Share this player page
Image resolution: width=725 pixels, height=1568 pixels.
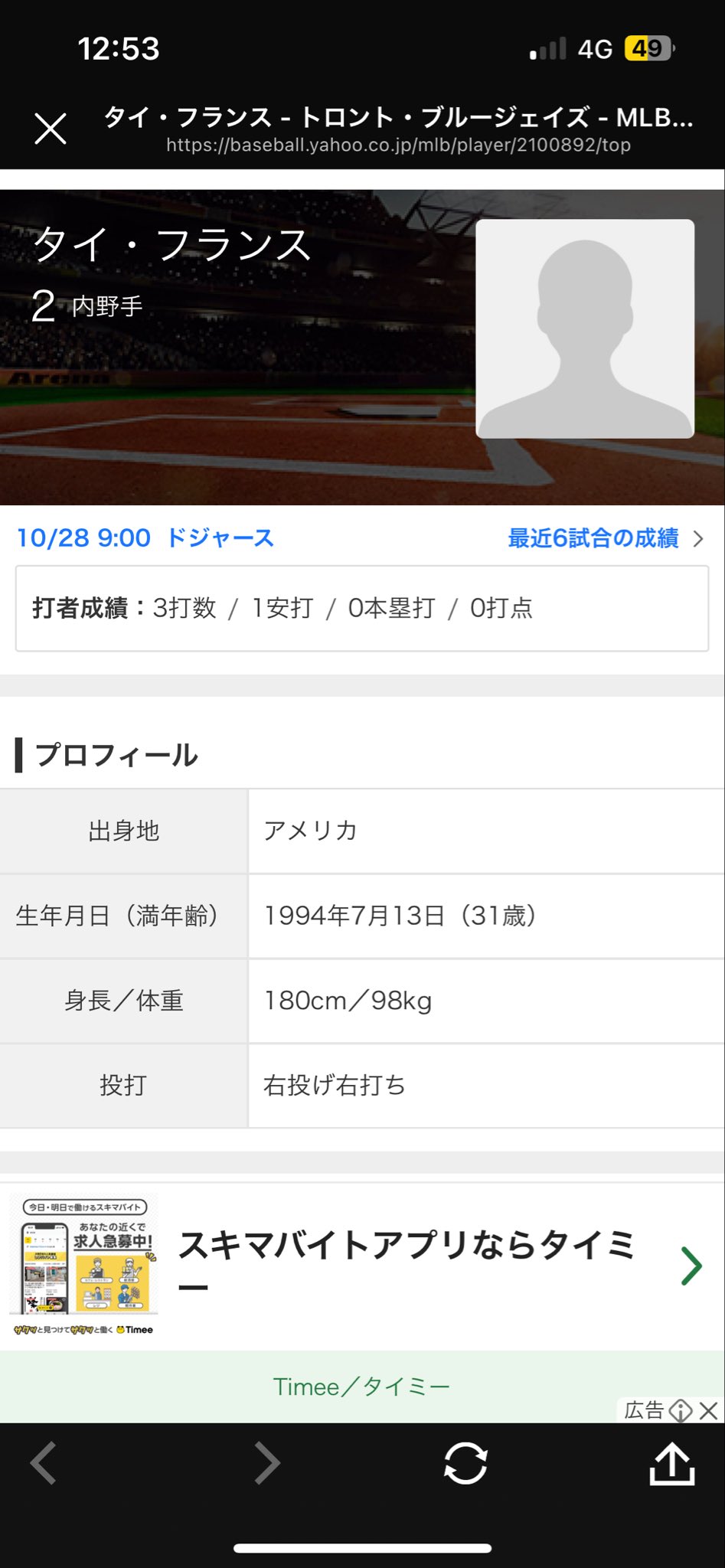click(671, 1464)
